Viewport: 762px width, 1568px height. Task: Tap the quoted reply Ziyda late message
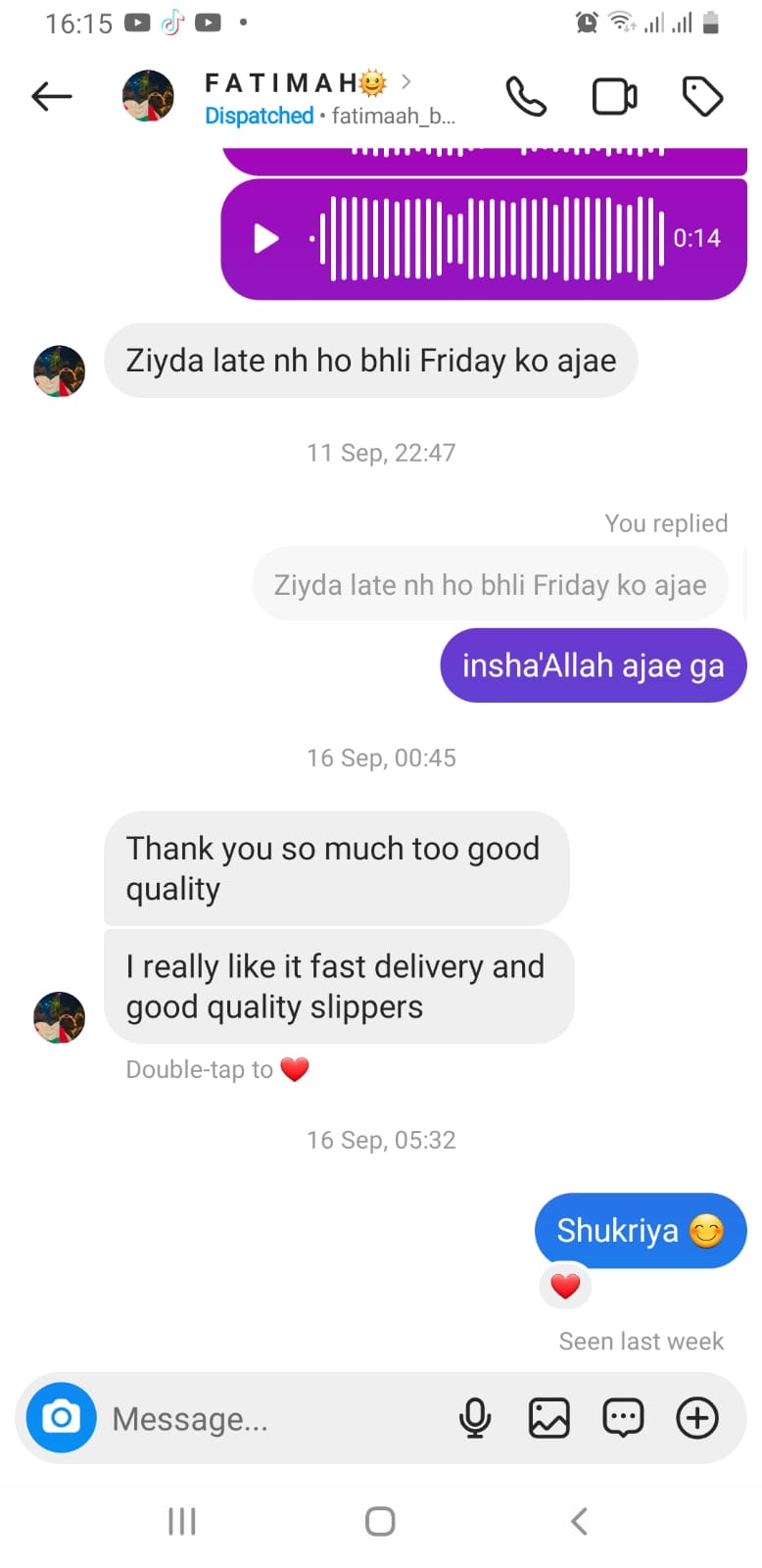click(490, 585)
